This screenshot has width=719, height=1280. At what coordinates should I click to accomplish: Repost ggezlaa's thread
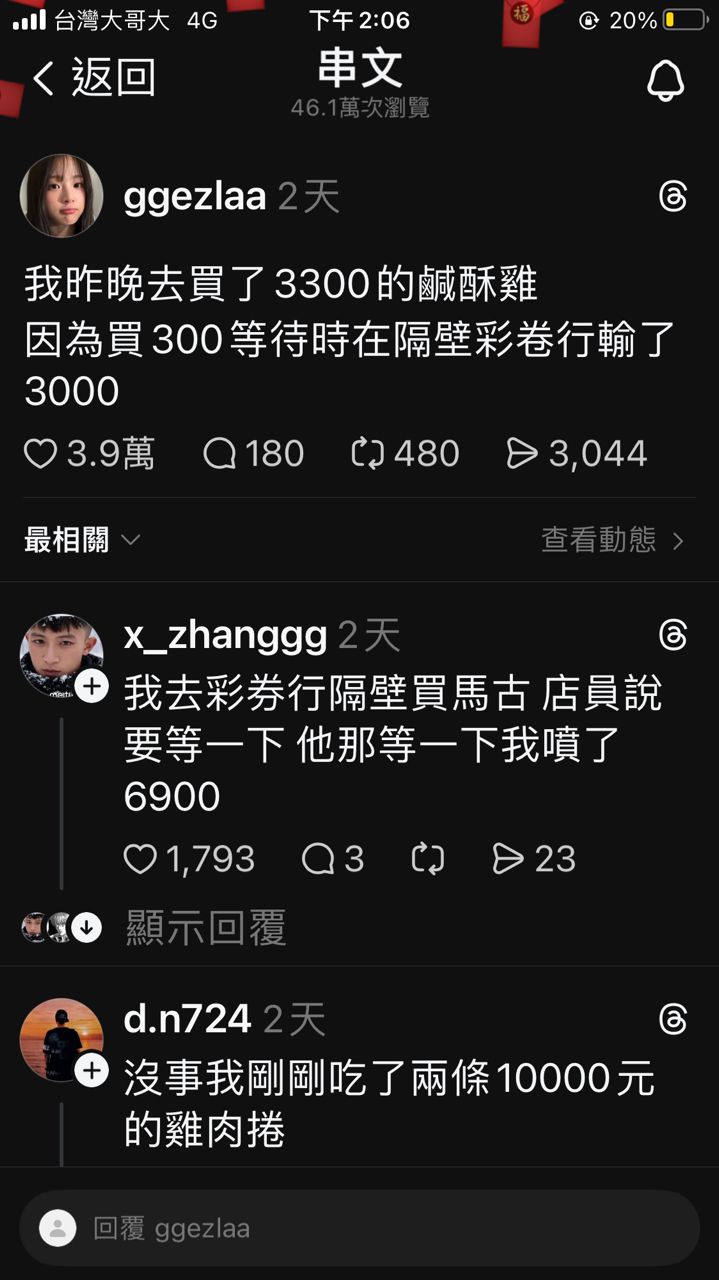click(368, 454)
